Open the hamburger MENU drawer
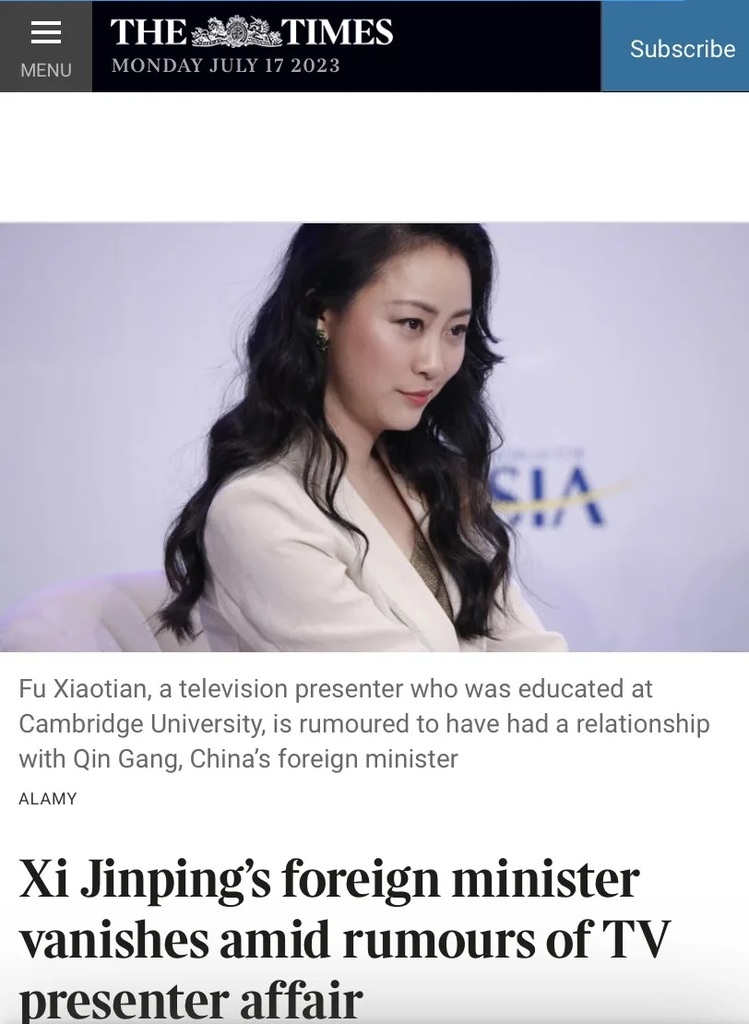The width and height of the screenshot is (749, 1024). [46, 46]
